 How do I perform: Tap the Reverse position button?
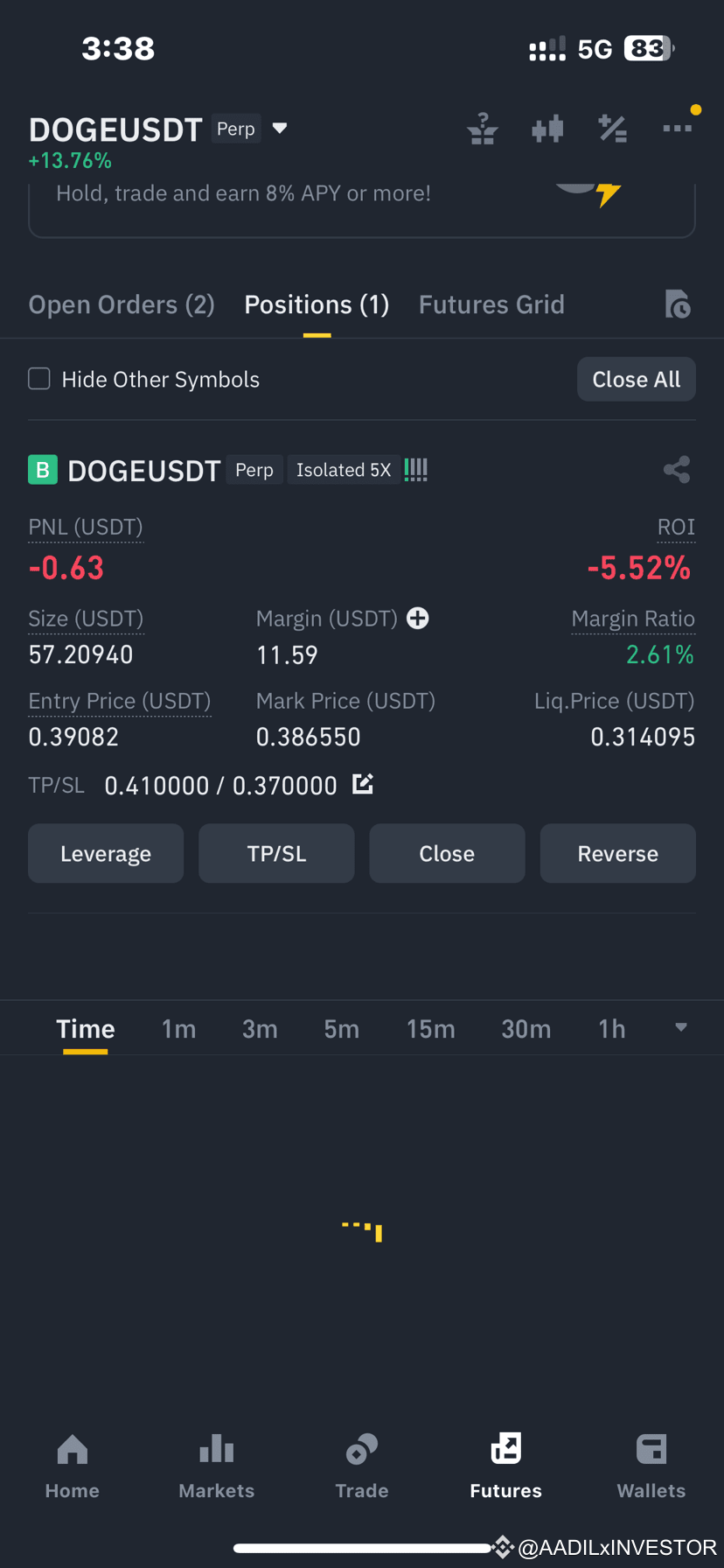(617, 853)
